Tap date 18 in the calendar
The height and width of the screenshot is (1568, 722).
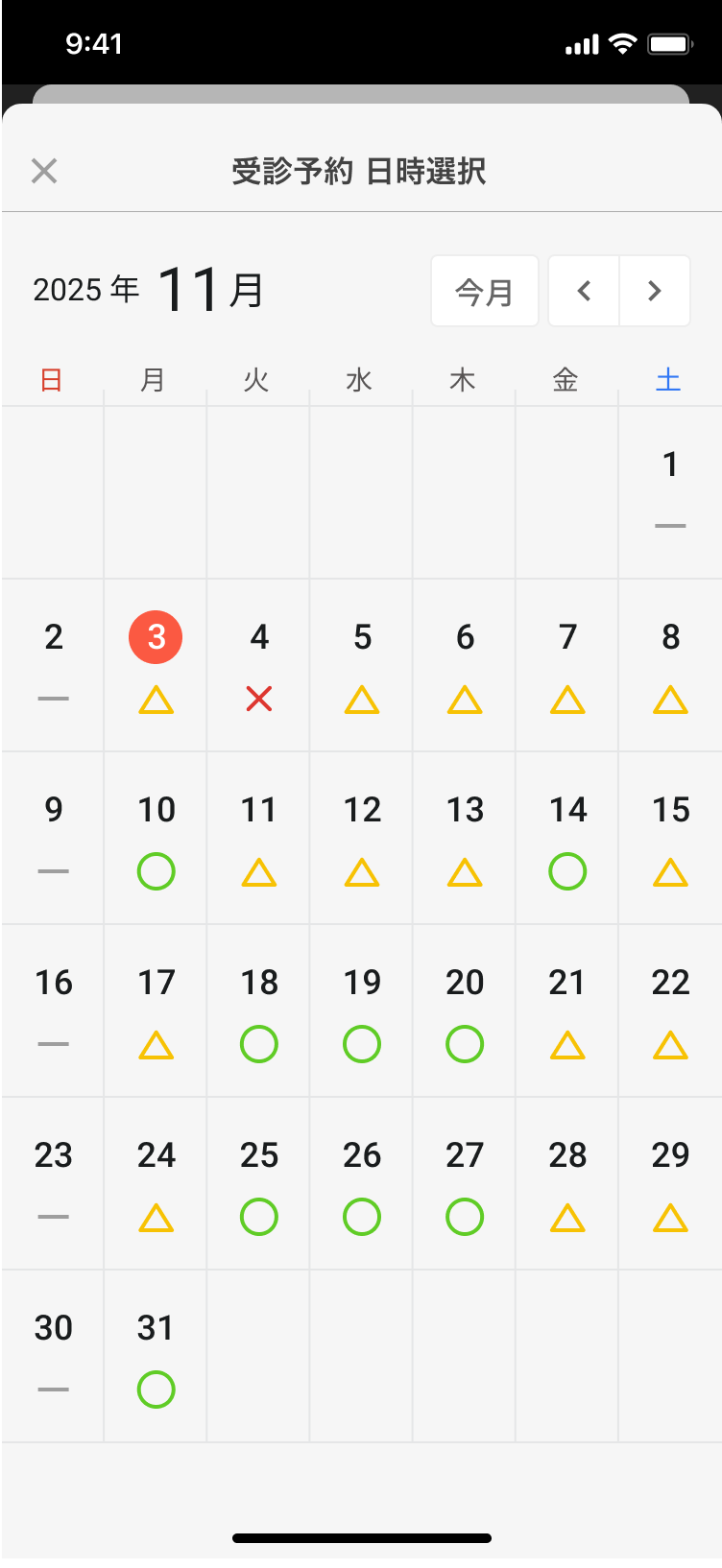click(259, 1010)
